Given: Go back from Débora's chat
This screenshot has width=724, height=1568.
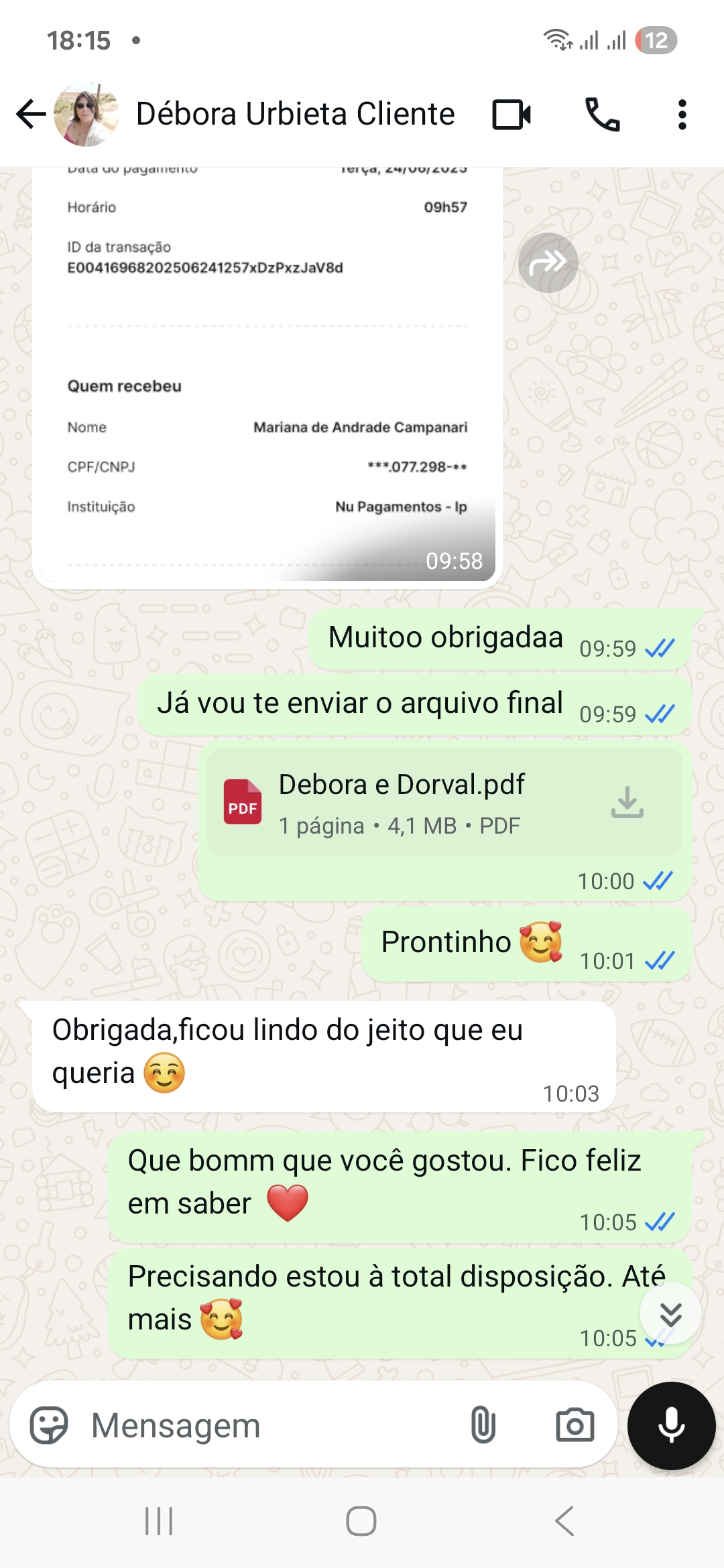Looking at the screenshot, I should coord(31,114).
